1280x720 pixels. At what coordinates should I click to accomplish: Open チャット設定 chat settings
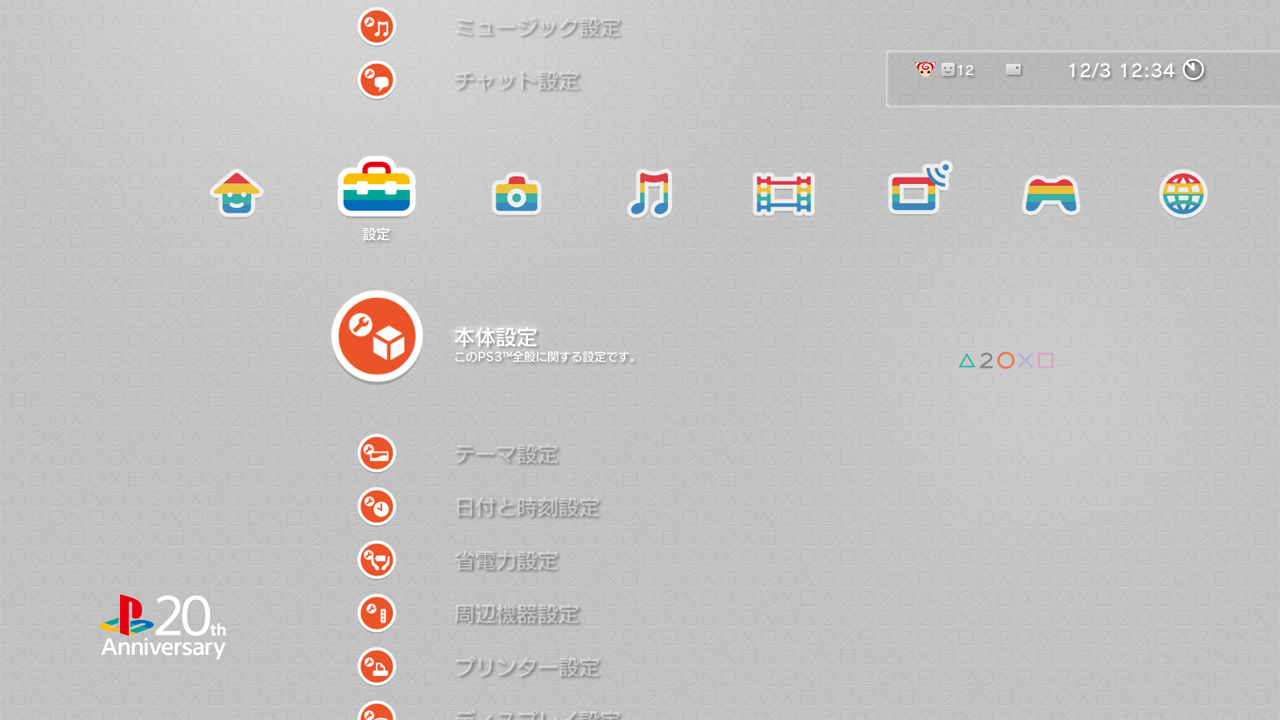(377, 80)
